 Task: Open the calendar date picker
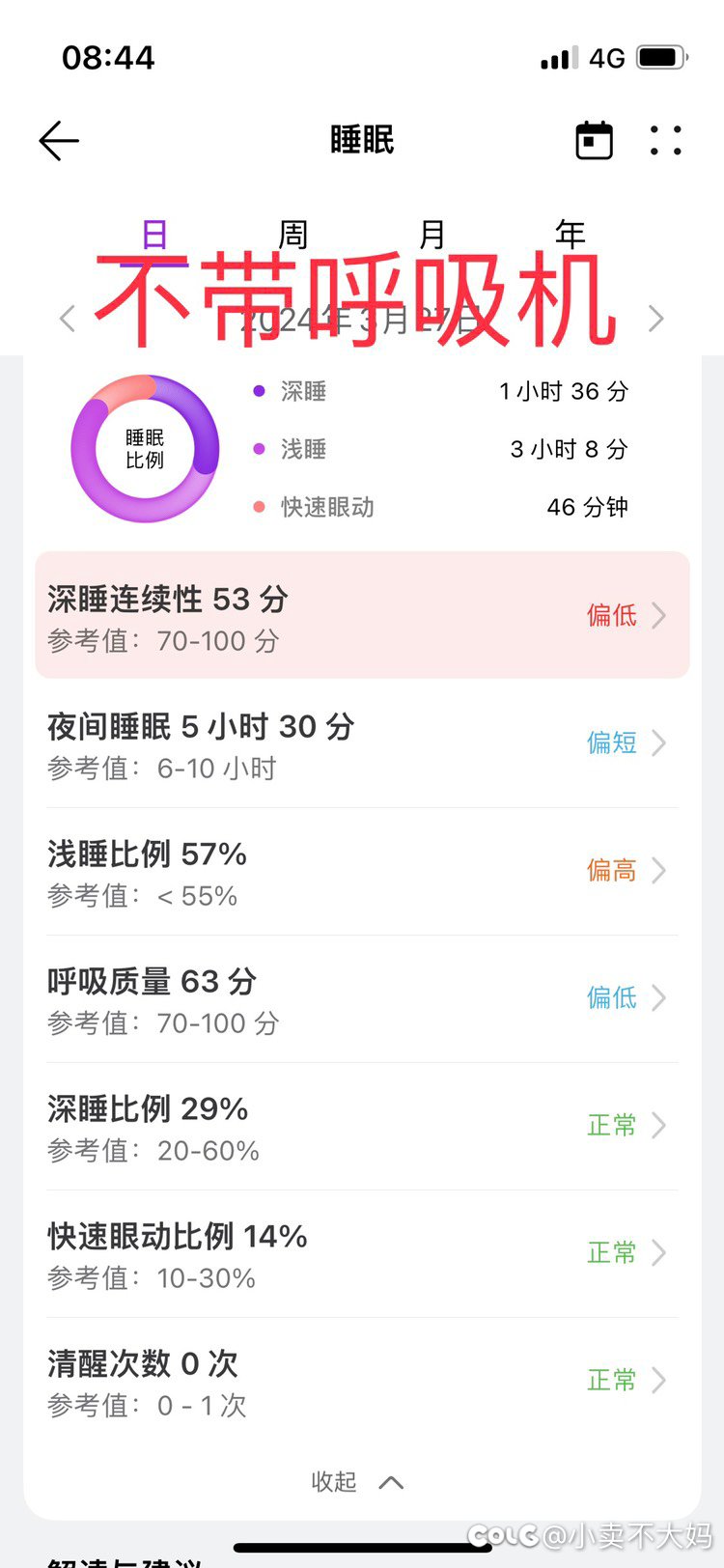click(x=594, y=141)
